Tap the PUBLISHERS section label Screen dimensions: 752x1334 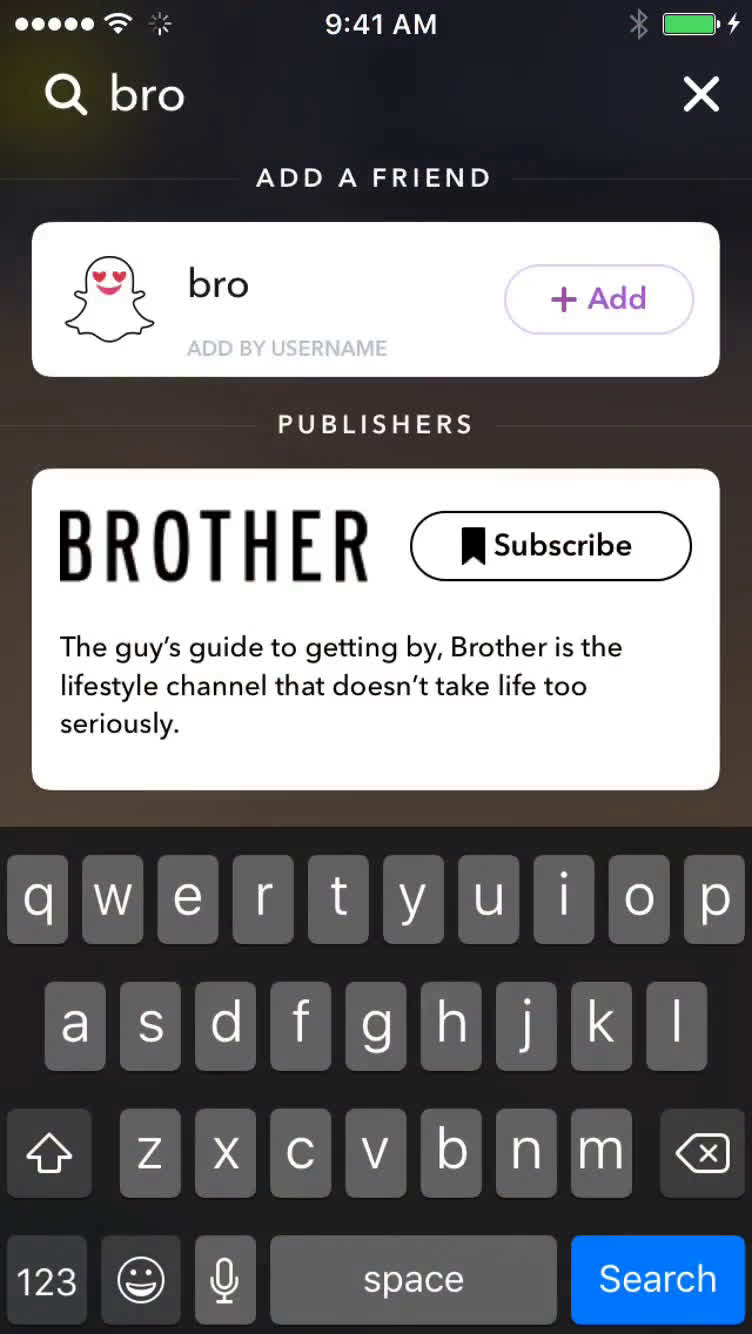coord(374,423)
